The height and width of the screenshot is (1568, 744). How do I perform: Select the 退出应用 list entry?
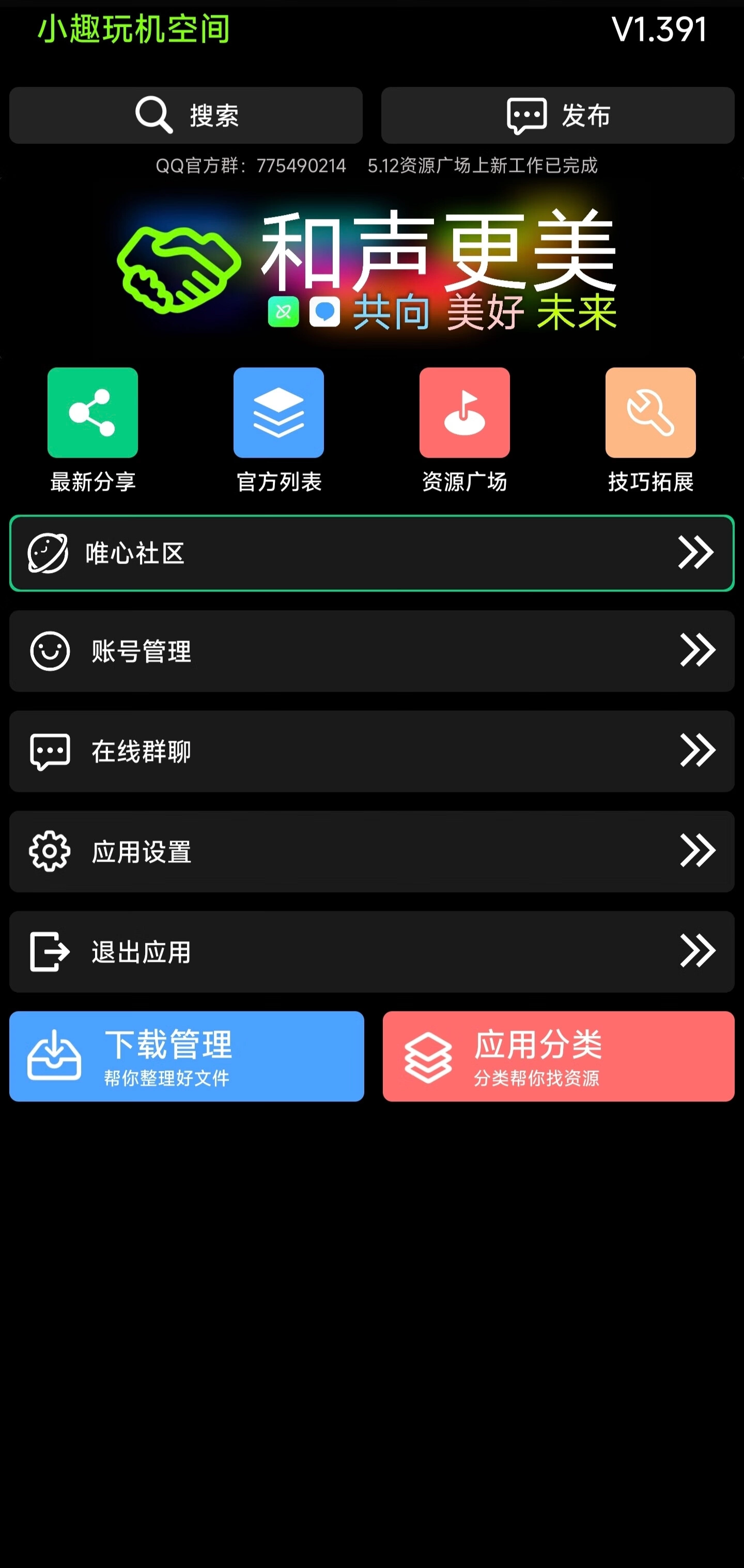(x=372, y=952)
